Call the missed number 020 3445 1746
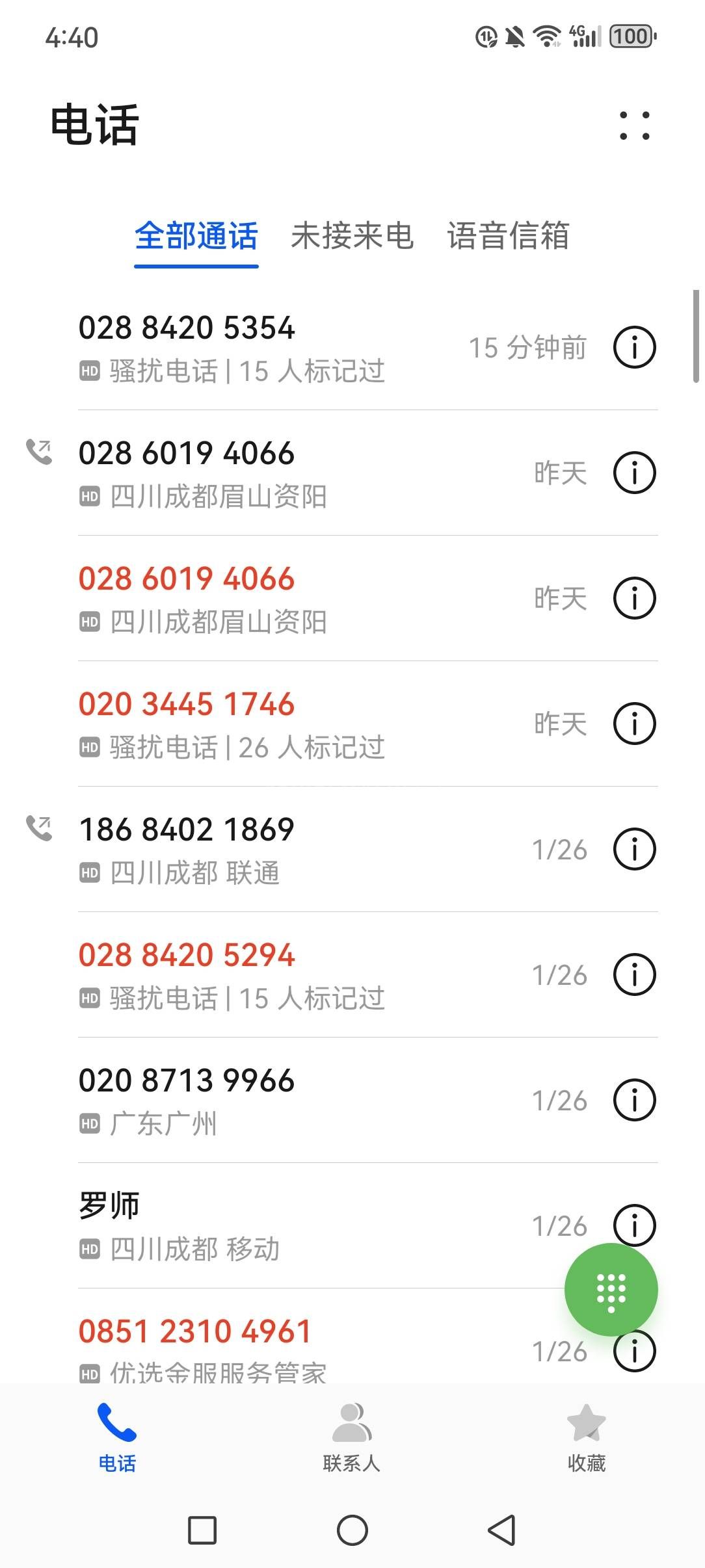This screenshot has height=1568, width=705. tap(260, 724)
